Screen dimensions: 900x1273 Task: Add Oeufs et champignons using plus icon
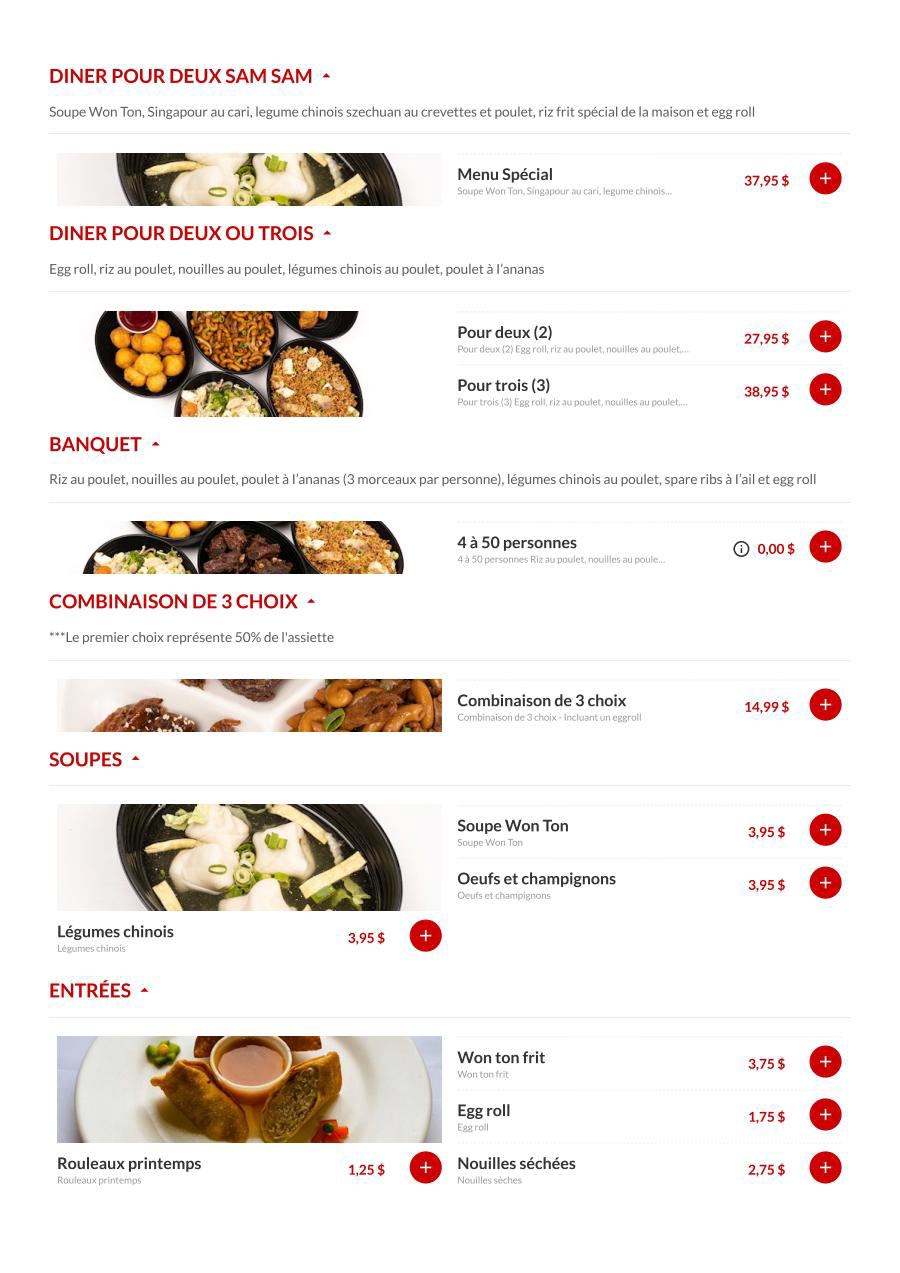coord(825,882)
